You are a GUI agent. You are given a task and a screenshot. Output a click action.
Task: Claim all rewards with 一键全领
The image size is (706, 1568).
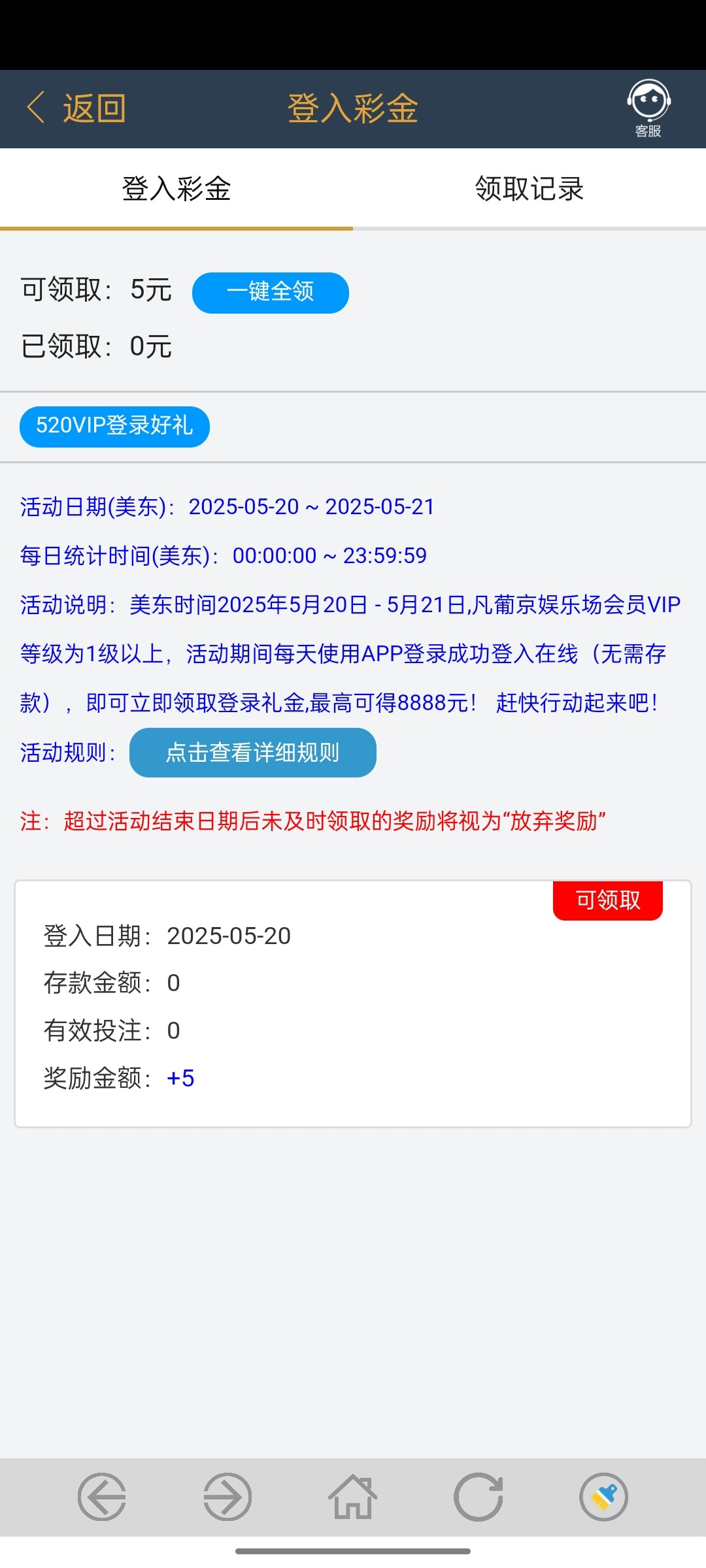point(271,293)
